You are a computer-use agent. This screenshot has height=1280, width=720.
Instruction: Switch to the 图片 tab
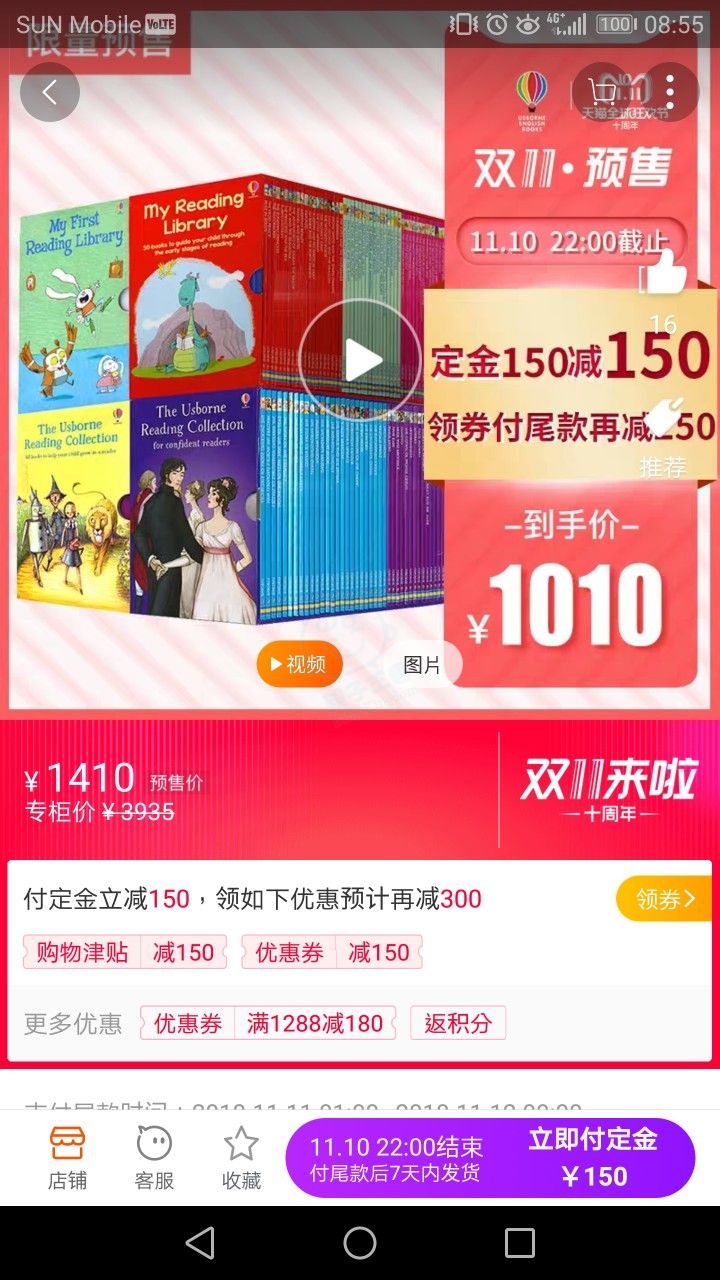422,665
